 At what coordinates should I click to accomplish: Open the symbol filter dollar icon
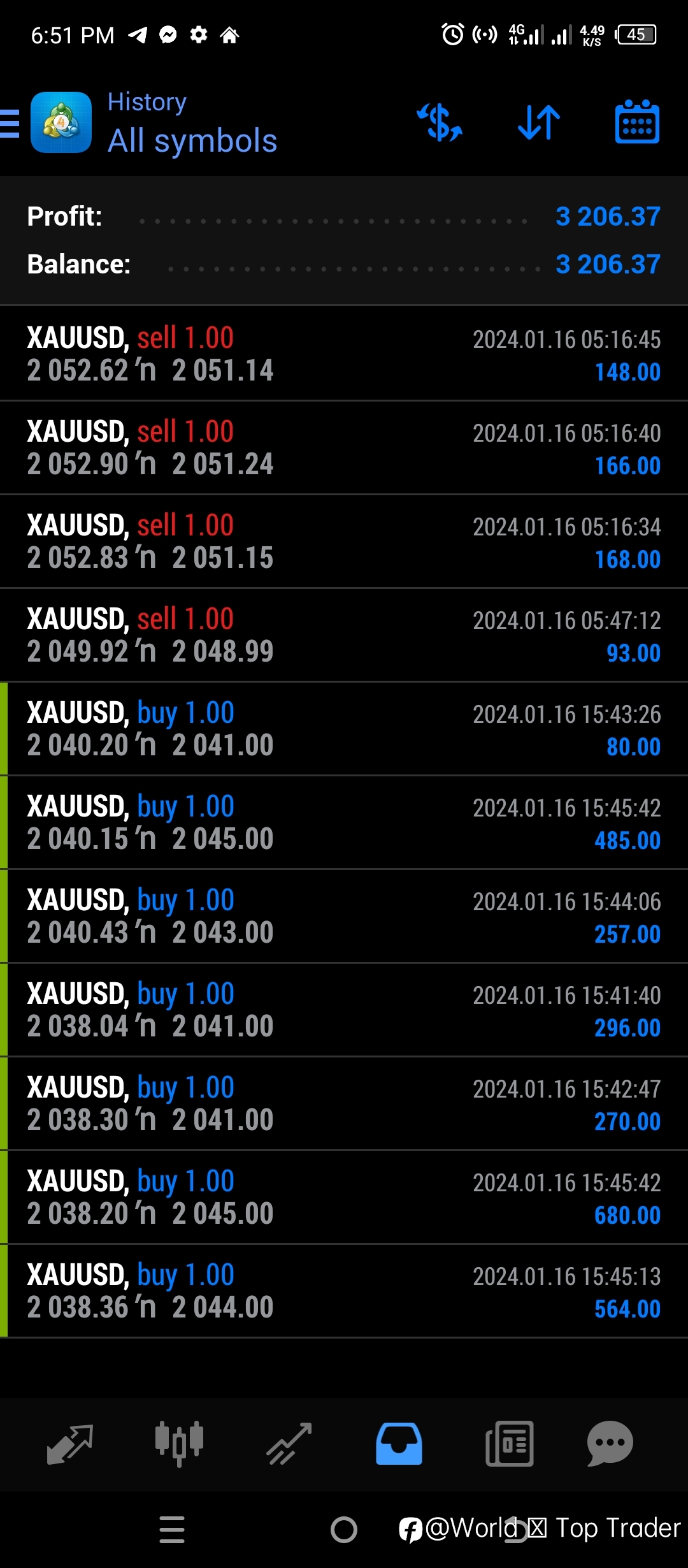pos(440,122)
